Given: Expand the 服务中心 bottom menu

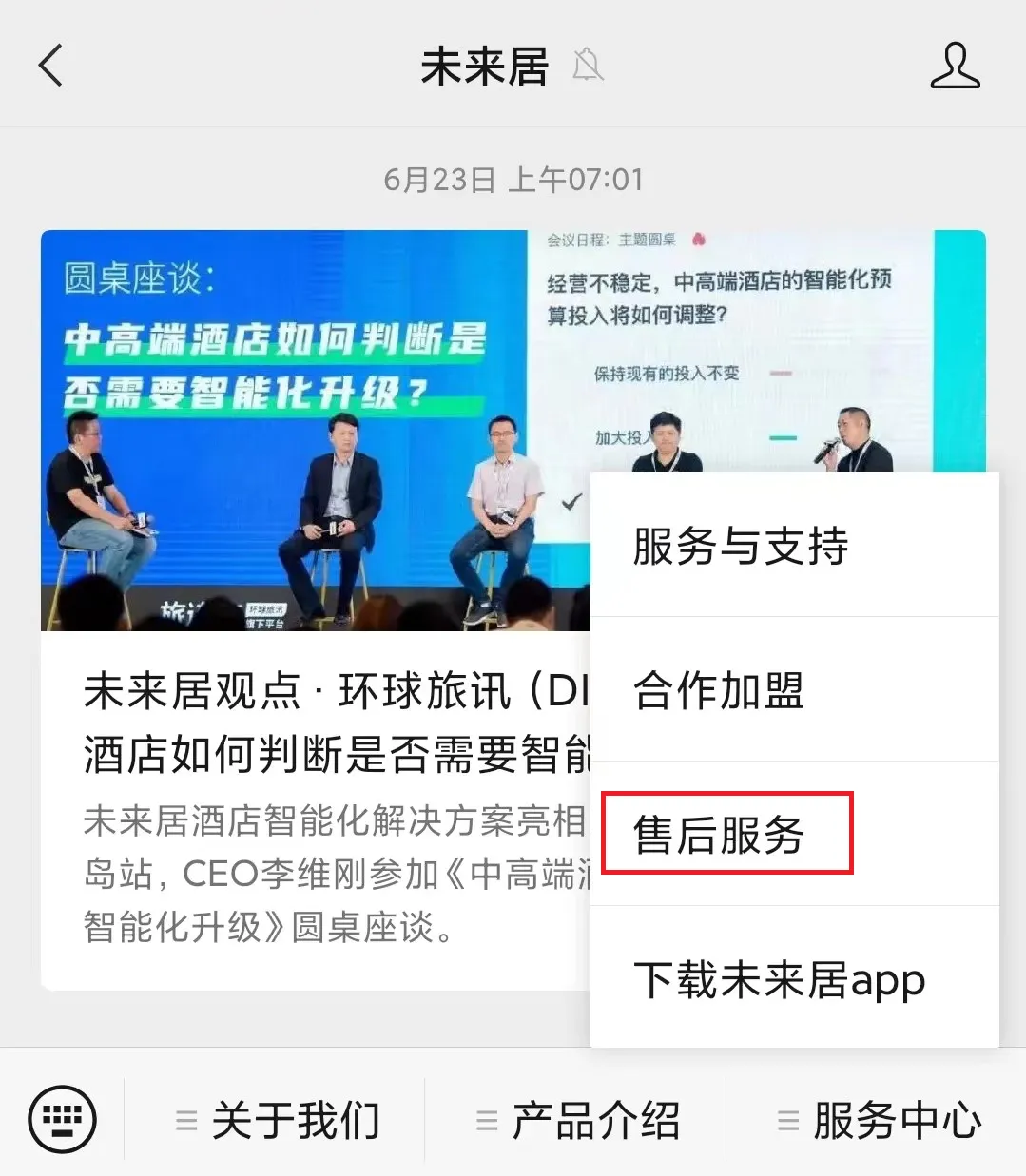Looking at the screenshot, I should (898, 1121).
